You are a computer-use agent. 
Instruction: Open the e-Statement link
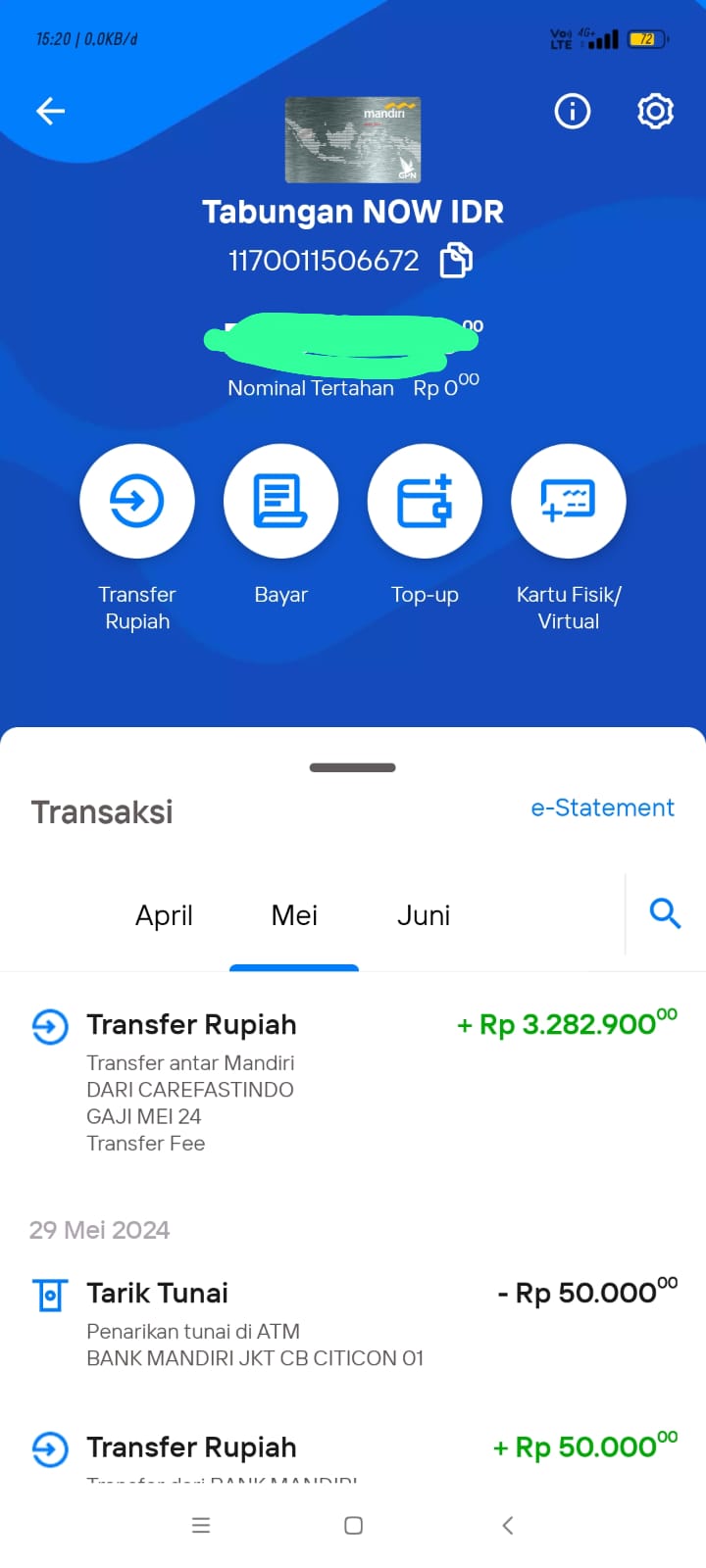coord(602,808)
